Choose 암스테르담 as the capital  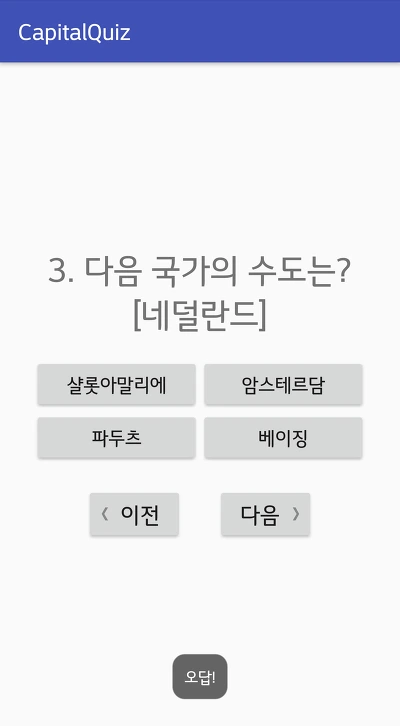click(283, 385)
